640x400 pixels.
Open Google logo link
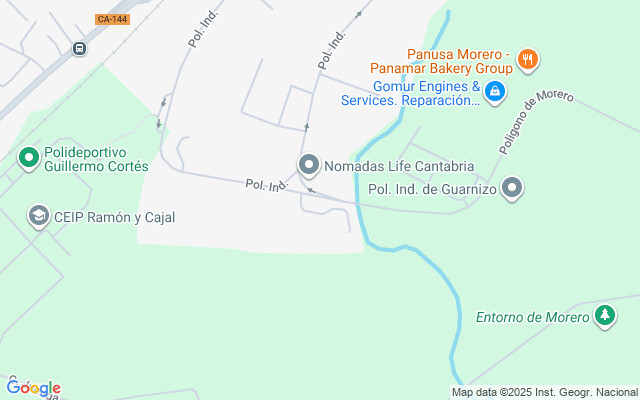coord(34,388)
